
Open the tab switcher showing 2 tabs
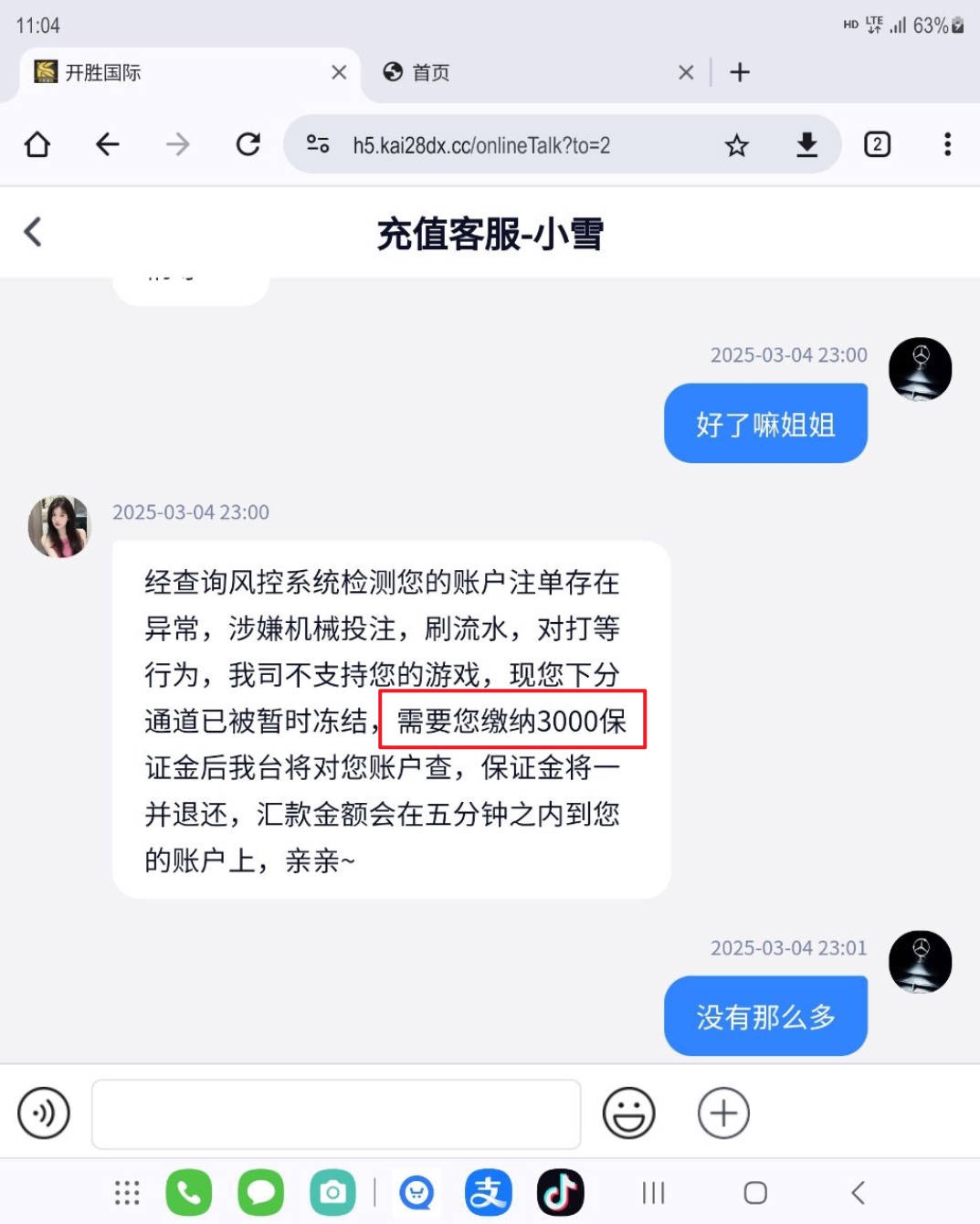877,144
